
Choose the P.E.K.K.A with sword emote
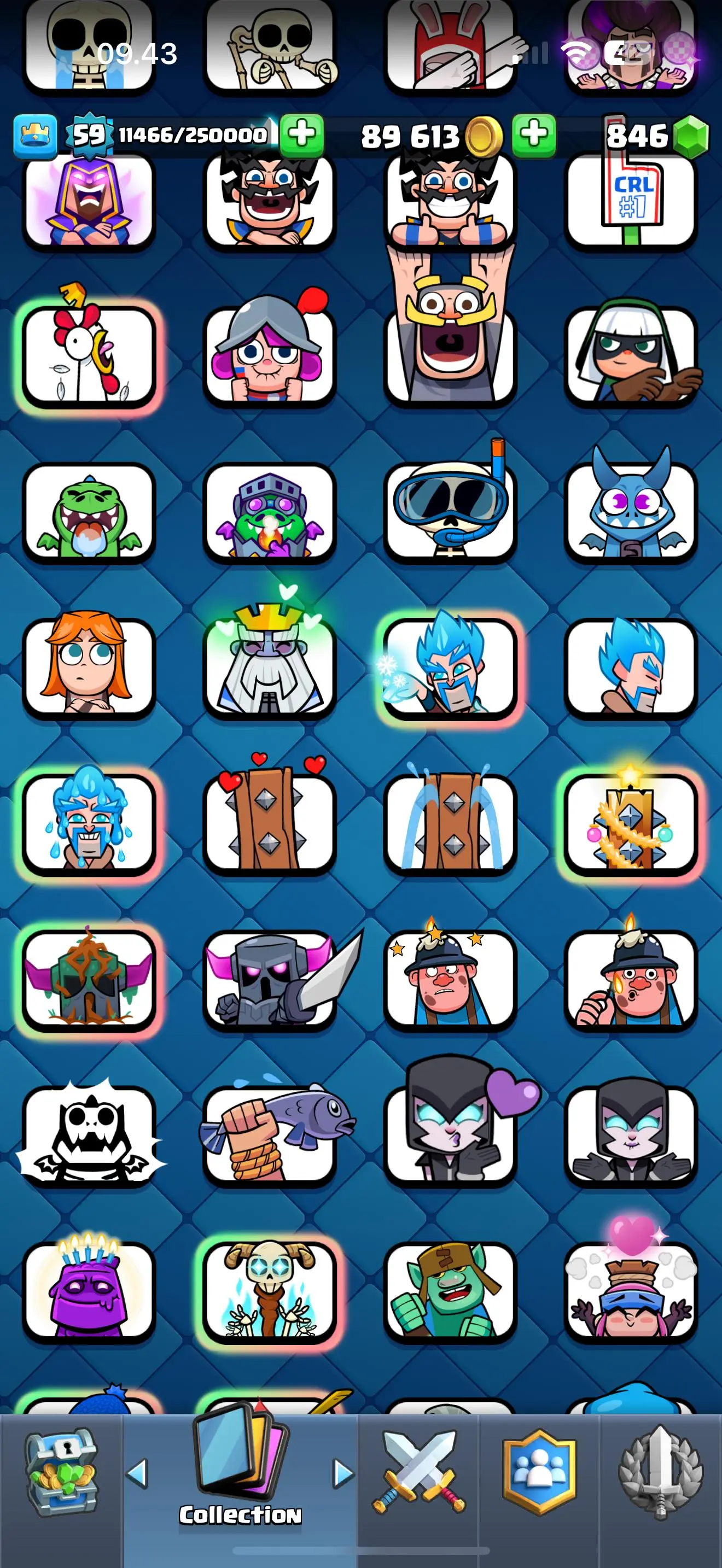pos(270,979)
